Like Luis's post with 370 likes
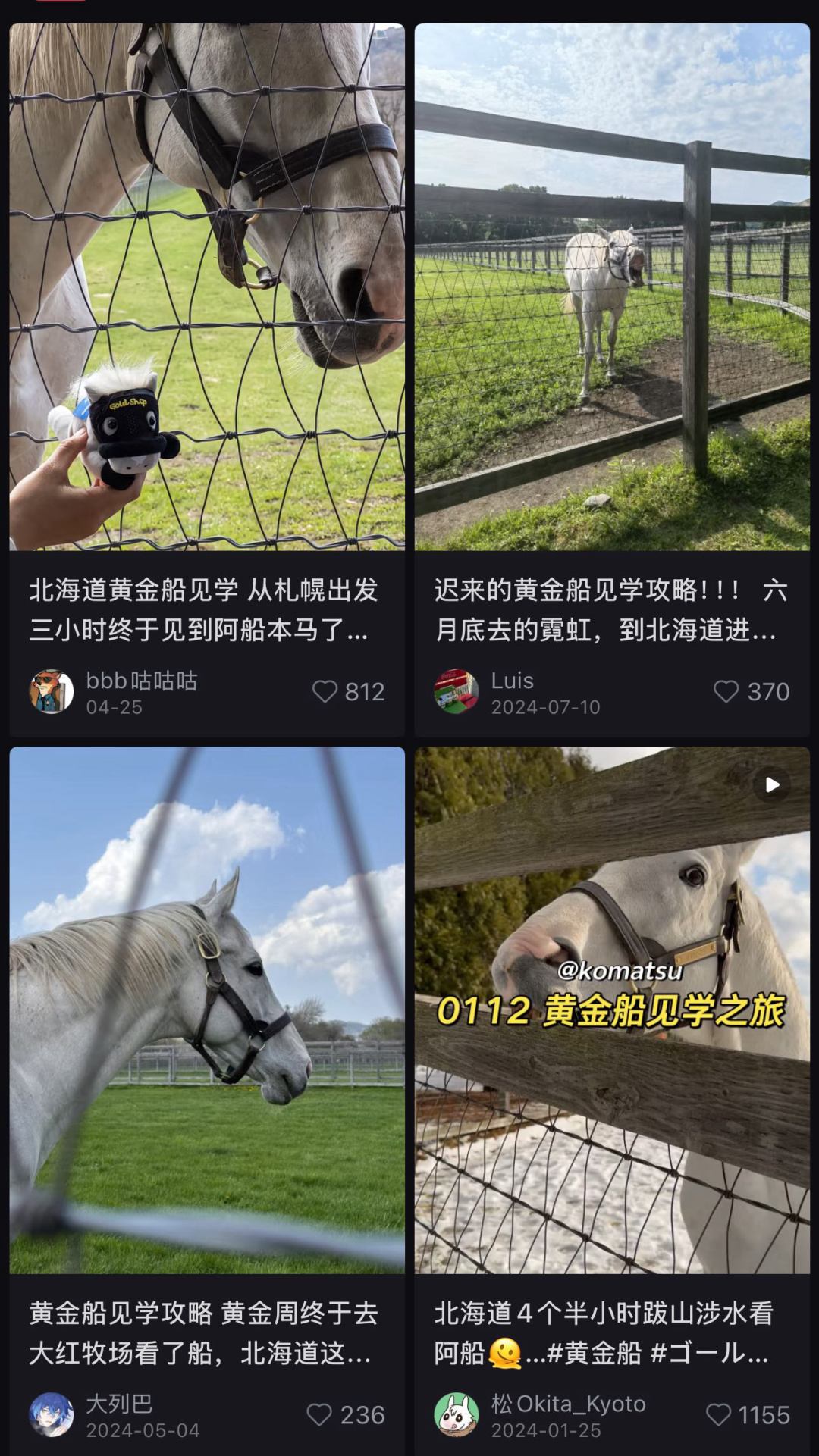 pos(726,691)
